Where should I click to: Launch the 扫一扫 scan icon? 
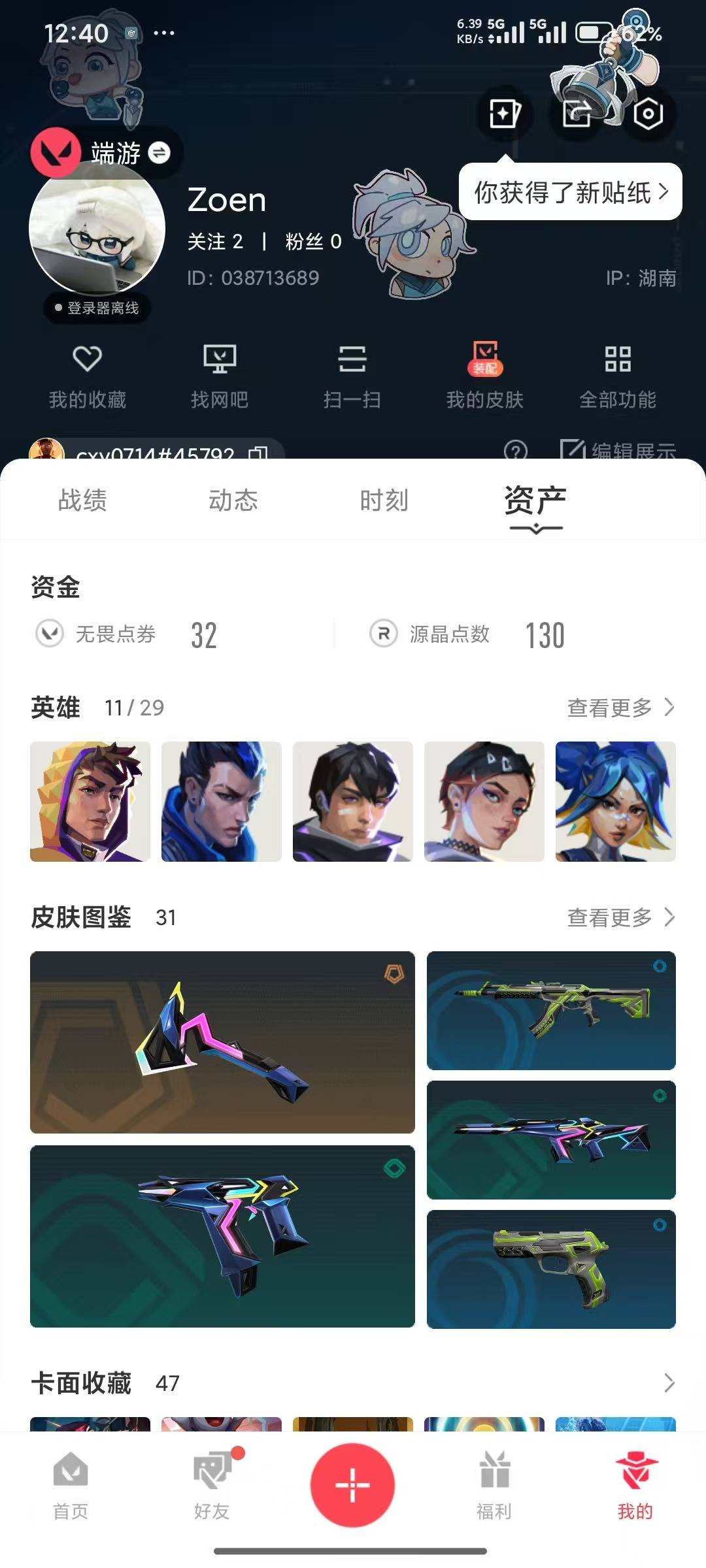coord(352,376)
